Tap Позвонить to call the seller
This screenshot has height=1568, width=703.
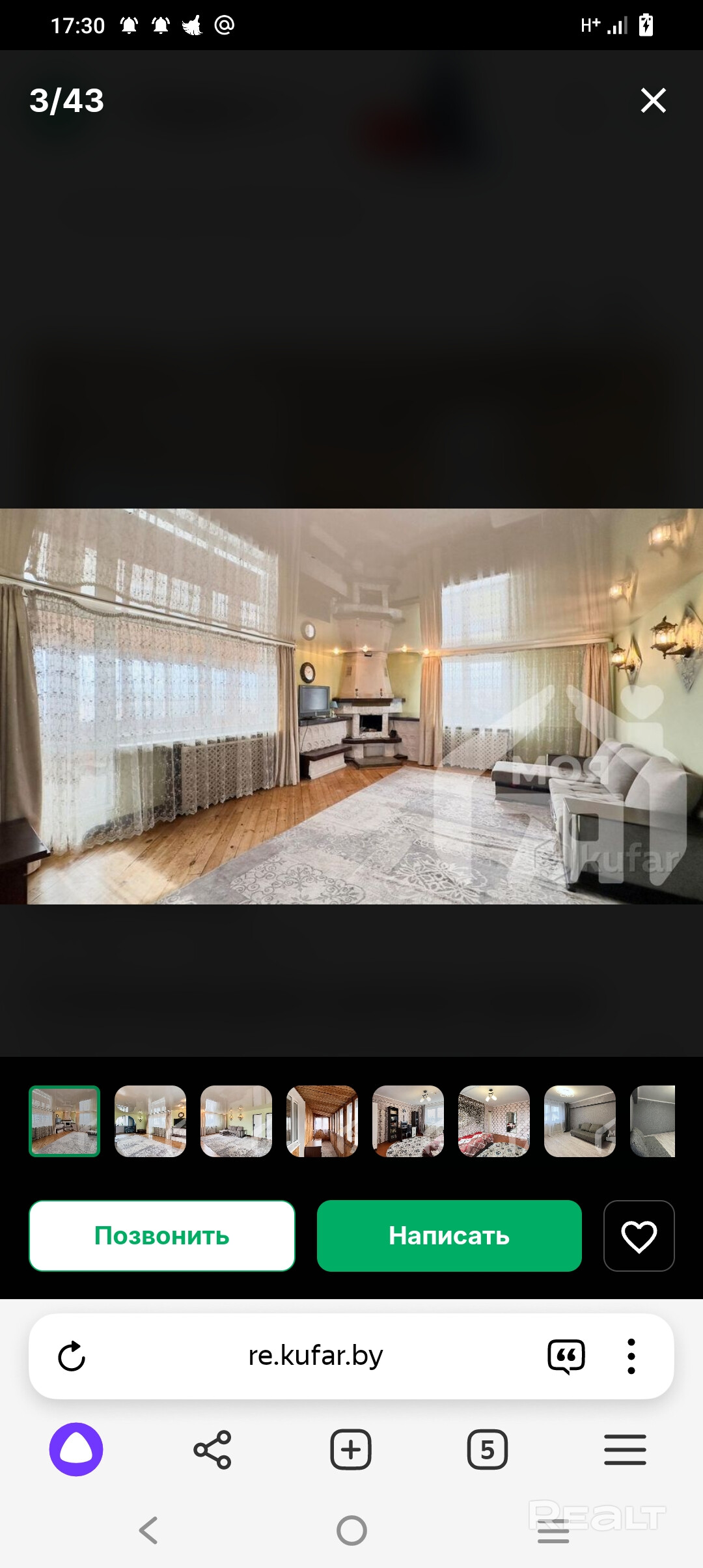tap(162, 1235)
